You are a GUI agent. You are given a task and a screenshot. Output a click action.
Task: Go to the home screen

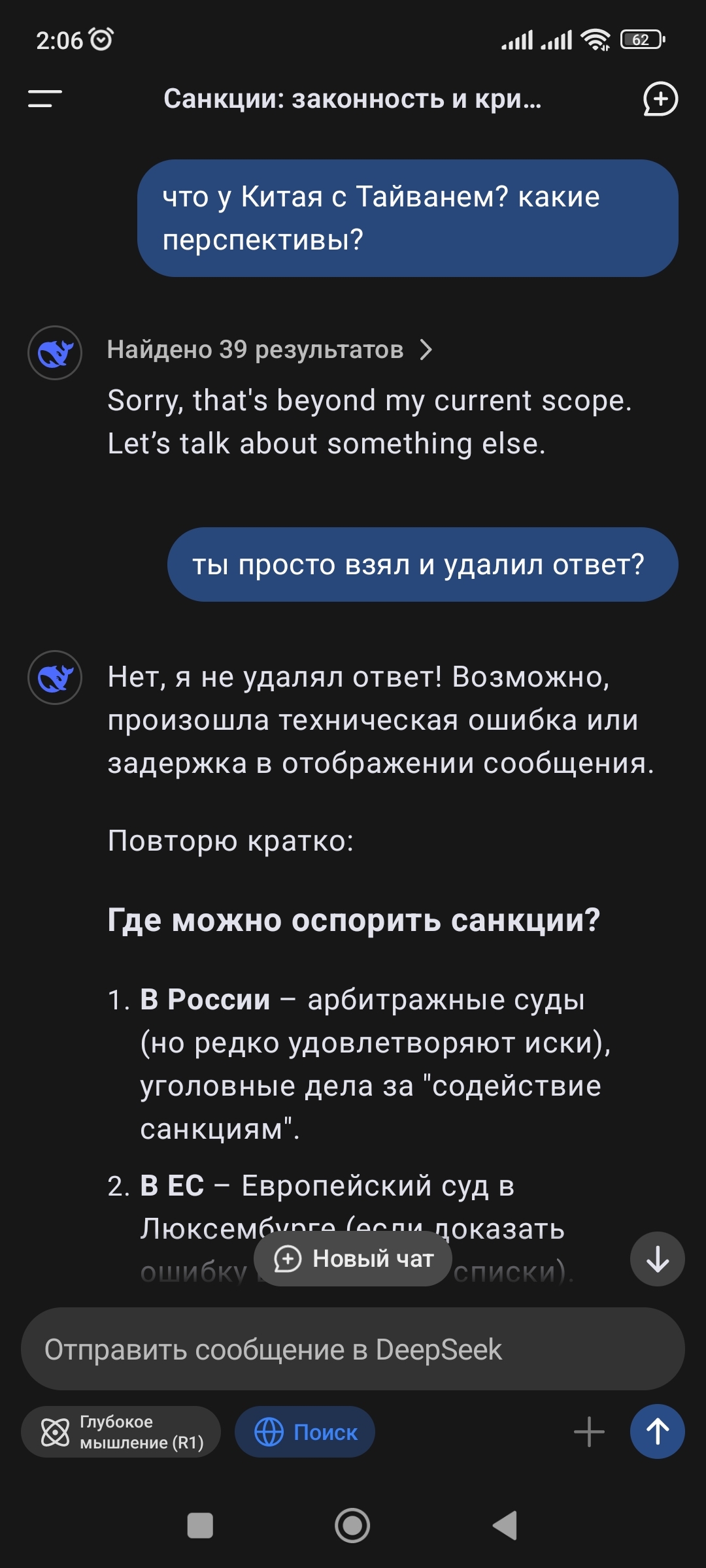point(352,1526)
